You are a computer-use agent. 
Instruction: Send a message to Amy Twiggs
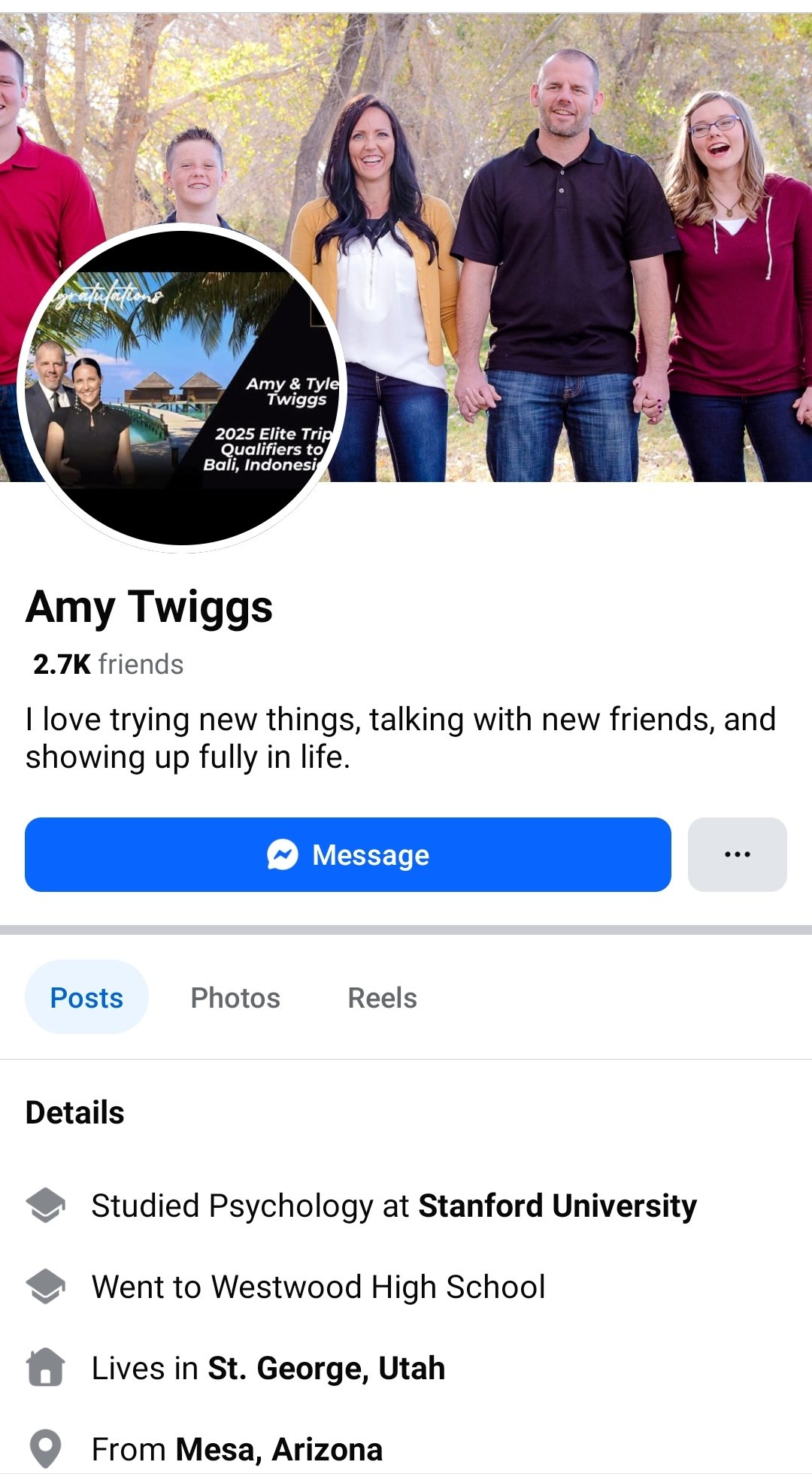347,854
